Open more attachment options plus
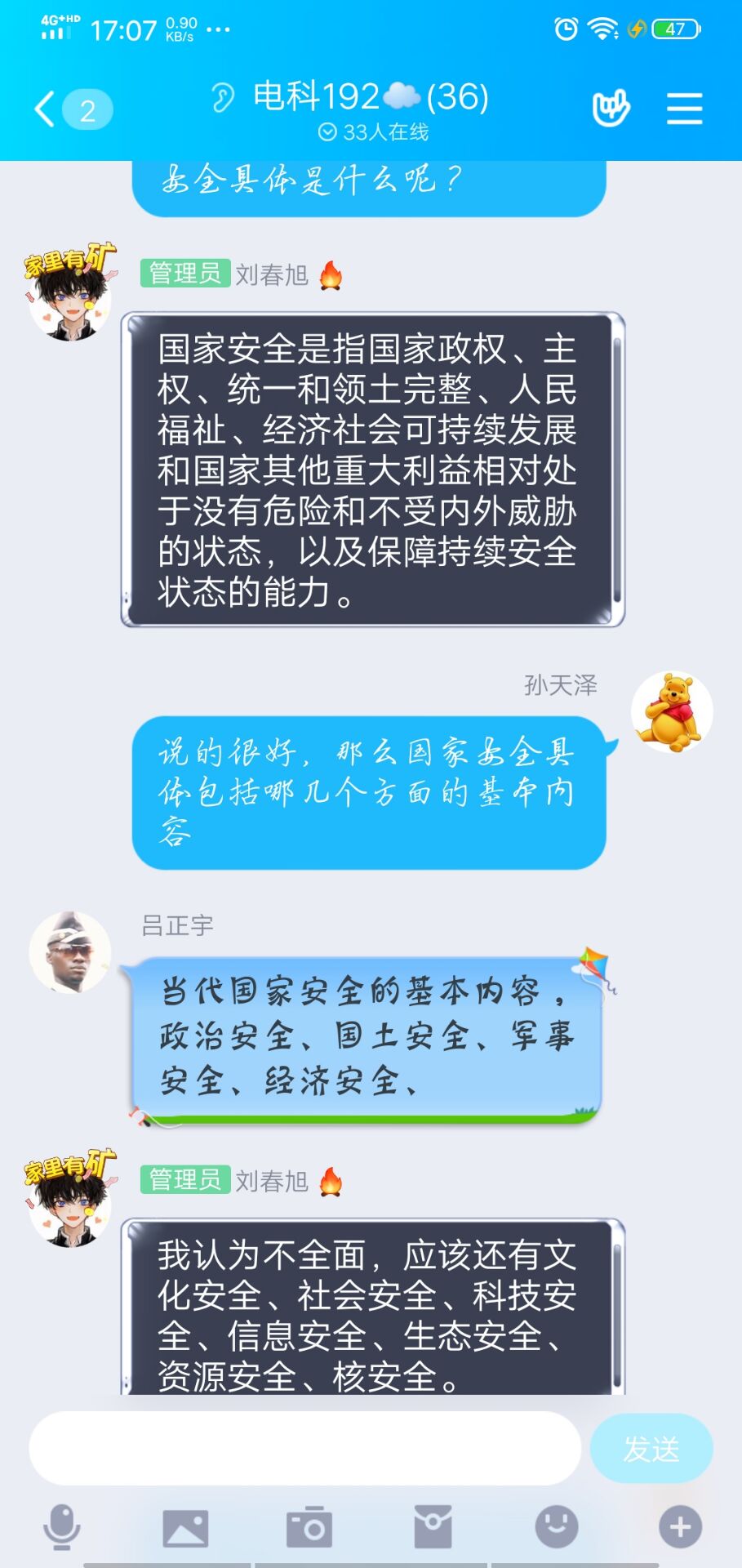Screen dimensions: 742x1568 tap(680, 1526)
